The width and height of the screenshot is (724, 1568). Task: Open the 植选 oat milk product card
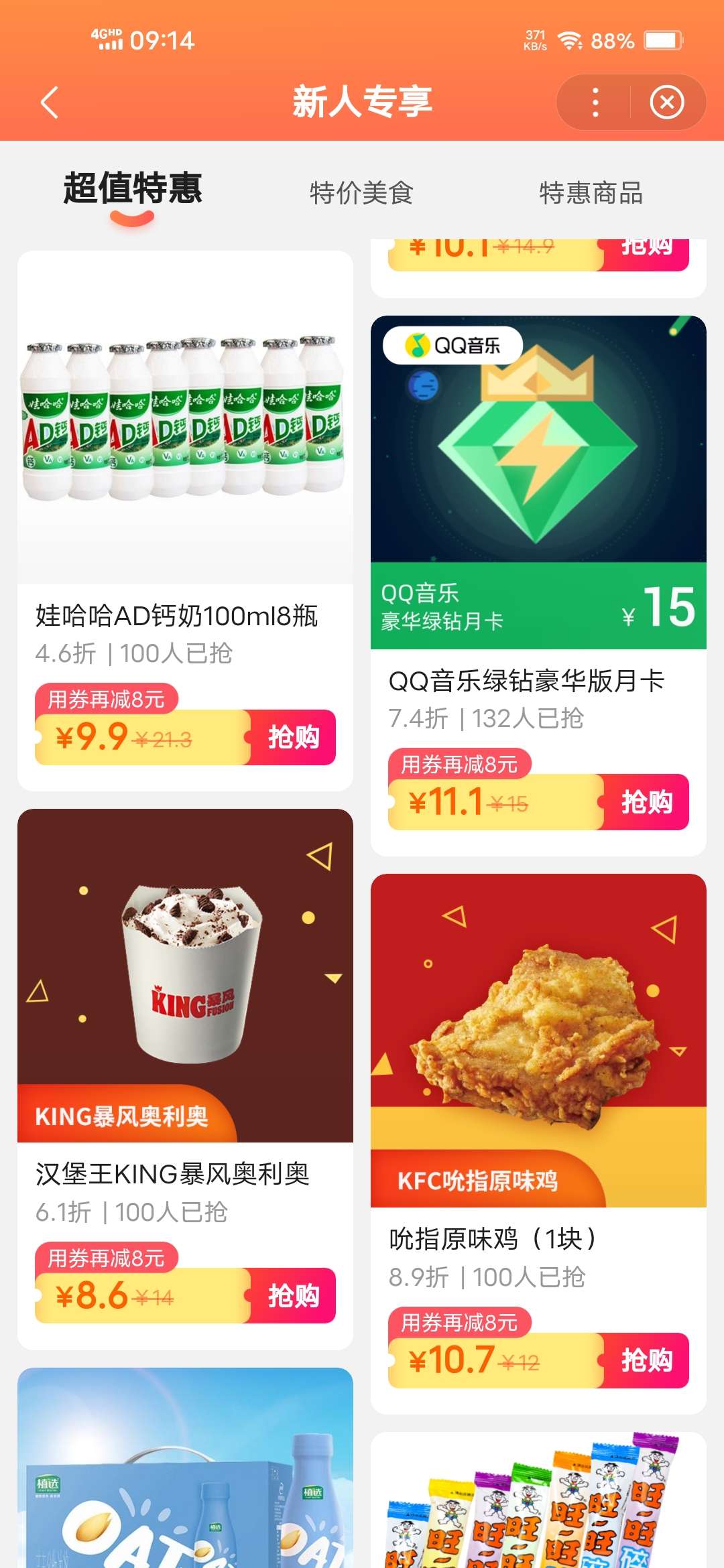pyautogui.click(x=185, y=1474)
